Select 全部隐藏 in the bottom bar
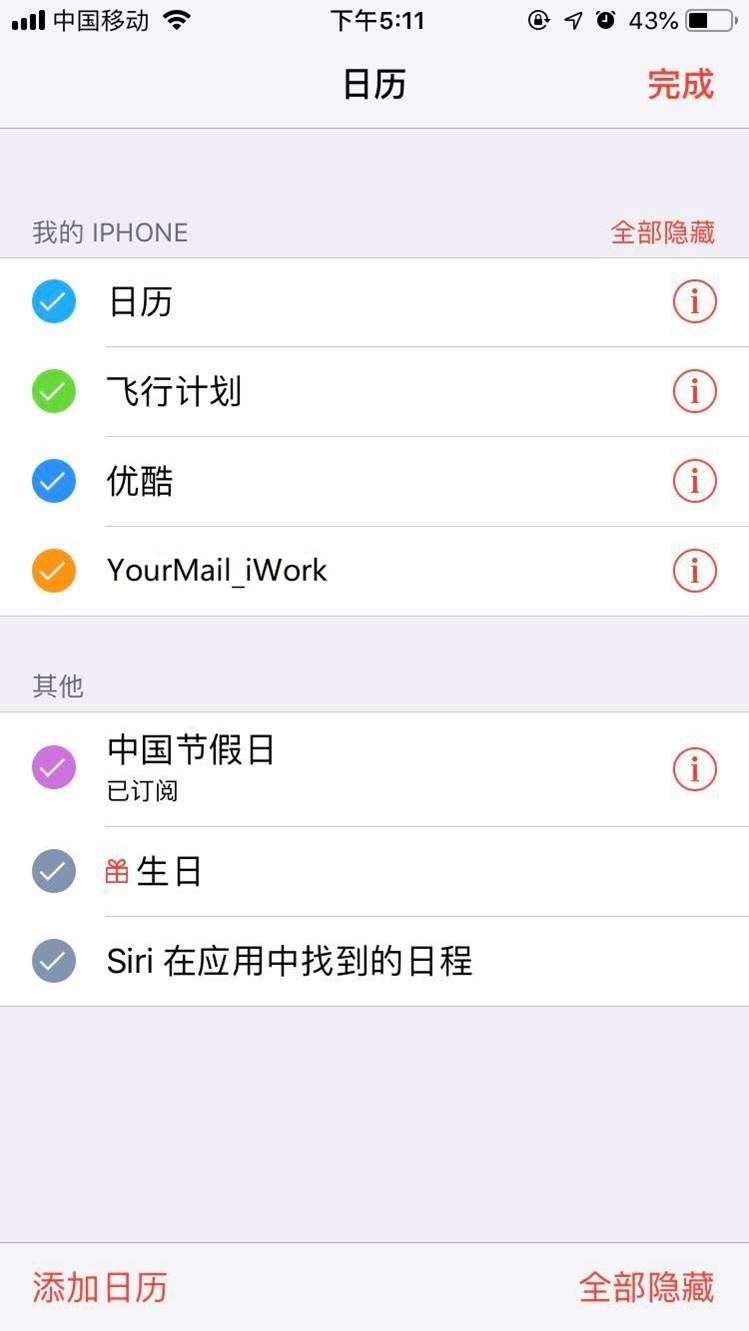The image size is (749, 1331). click(x=646, y=1287)
